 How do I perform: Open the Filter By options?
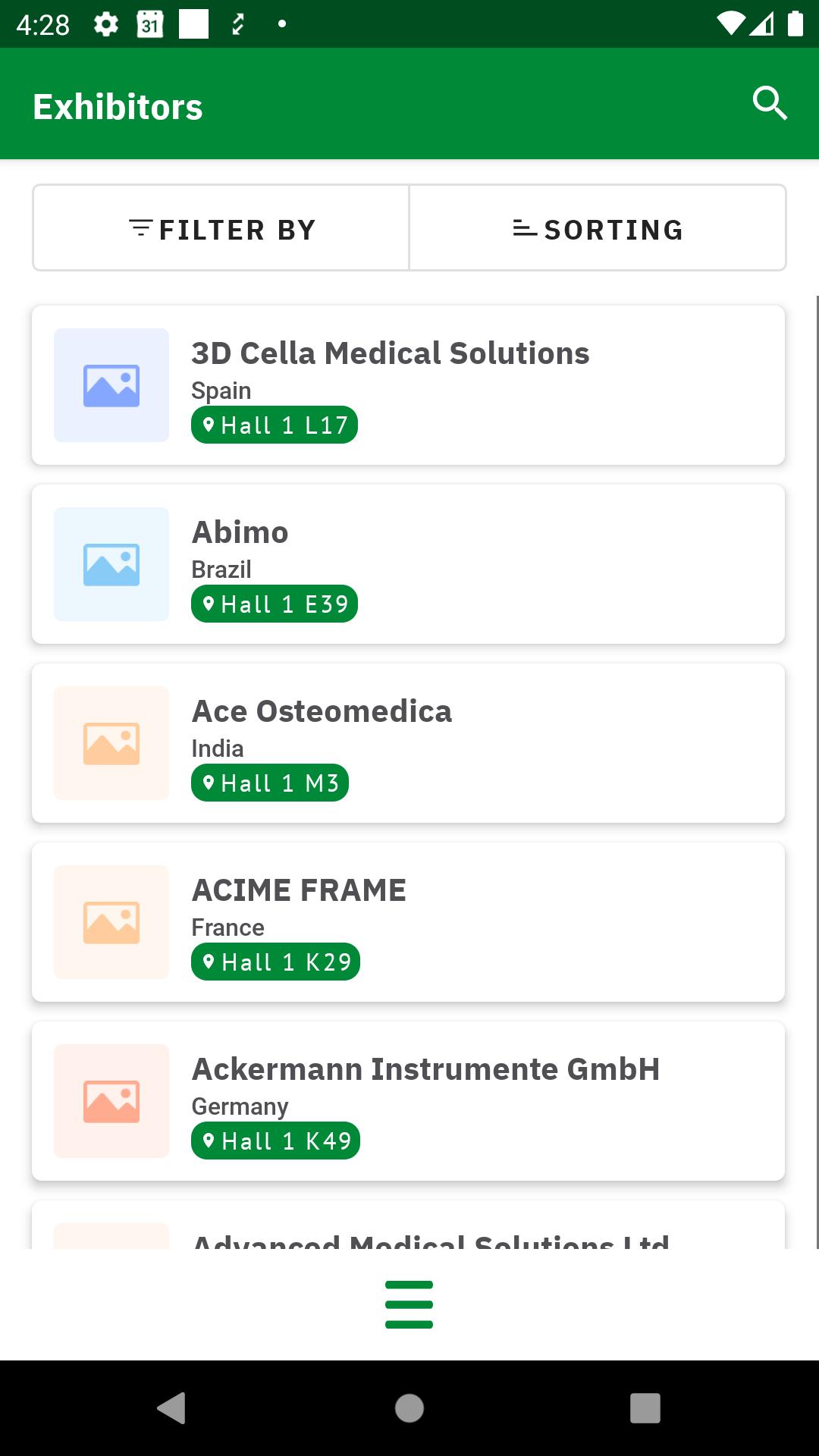tap(221, 228)
